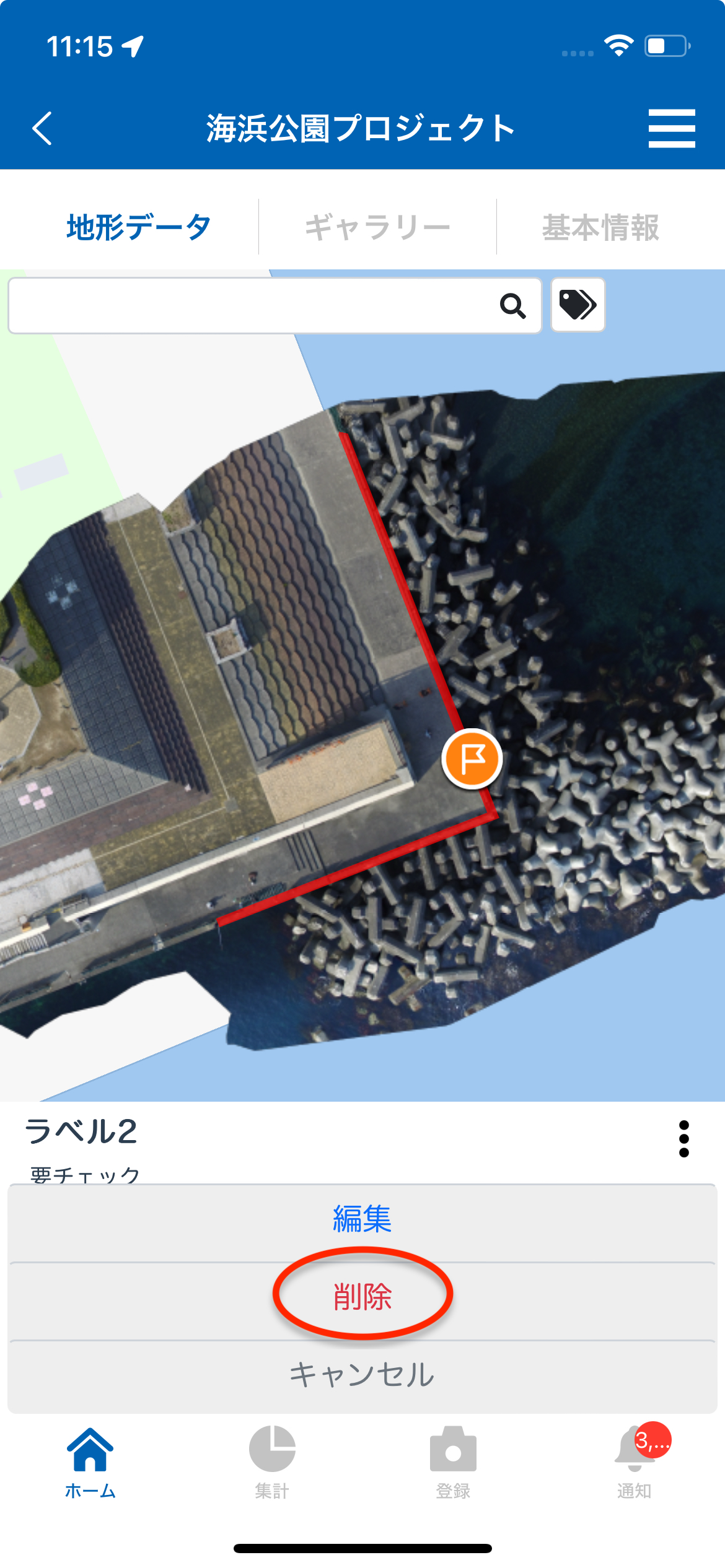Go back with the header arrow
The width and height of the screenshot is (725, 1568).
point(42,129)
